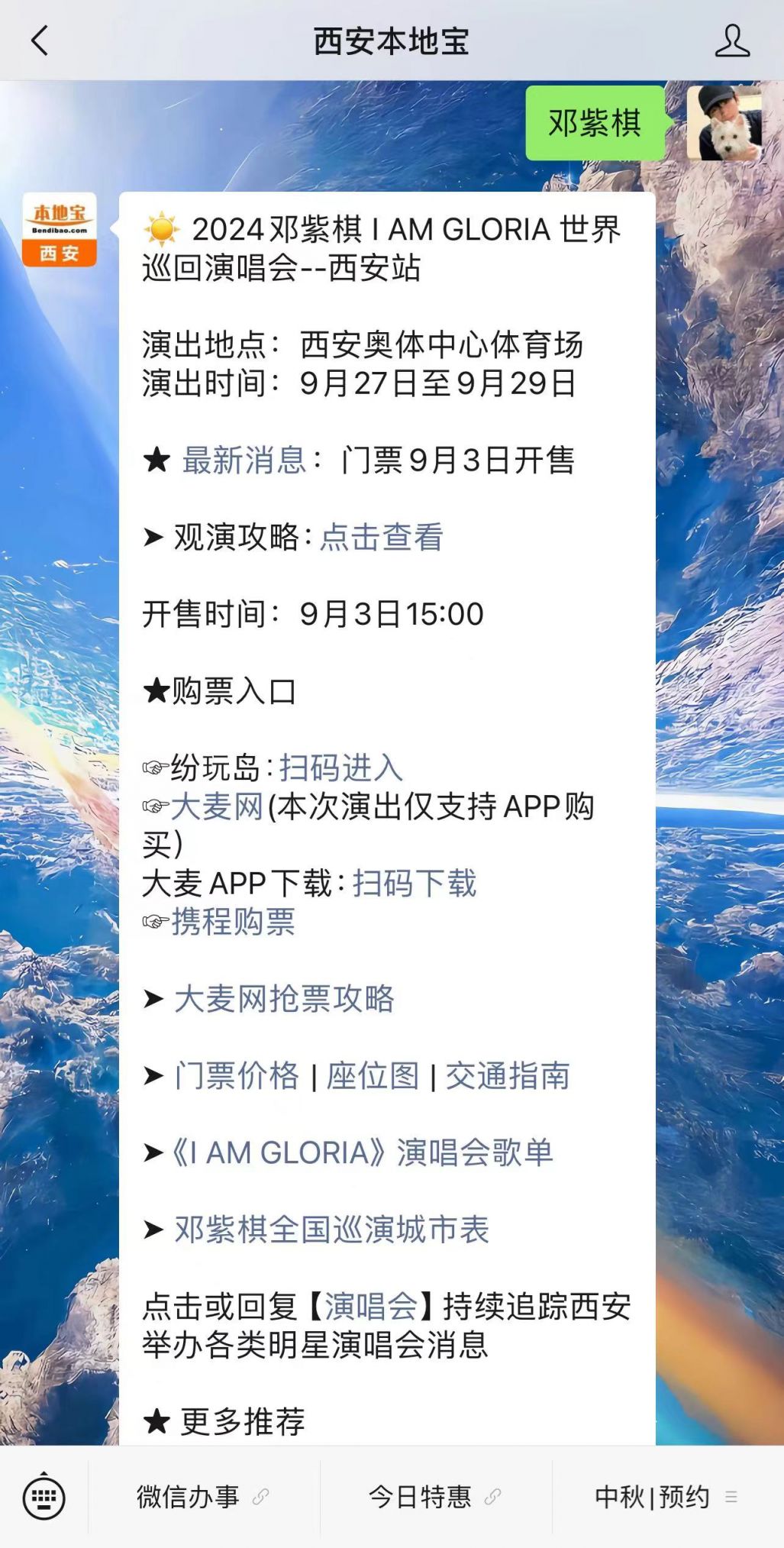
Task: Open 点击查看 concert guide link
Action: click(381, 537)
